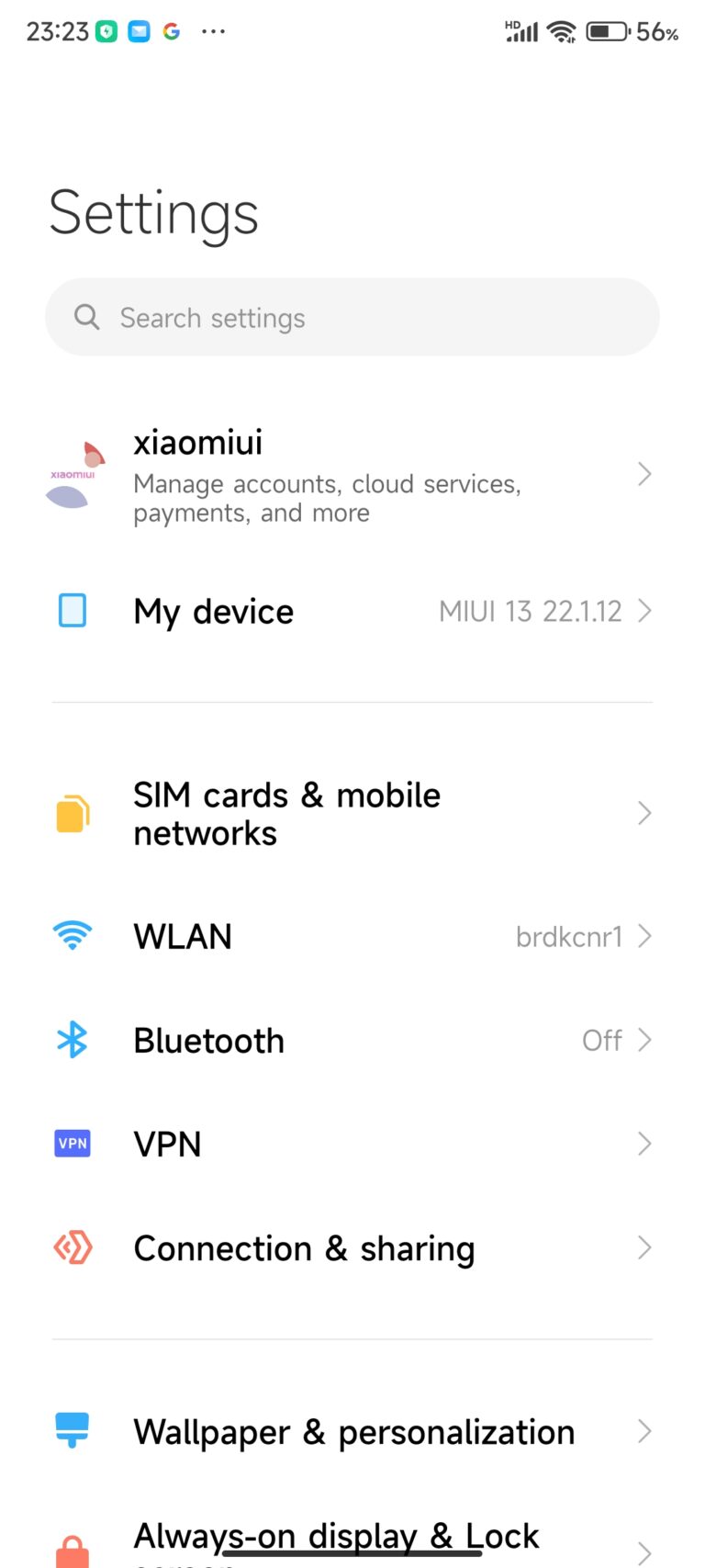Expand SIM cards & mobile networks chevron
The width and height of the screenshot is (705, 1568).
click(x=644, y=813)
